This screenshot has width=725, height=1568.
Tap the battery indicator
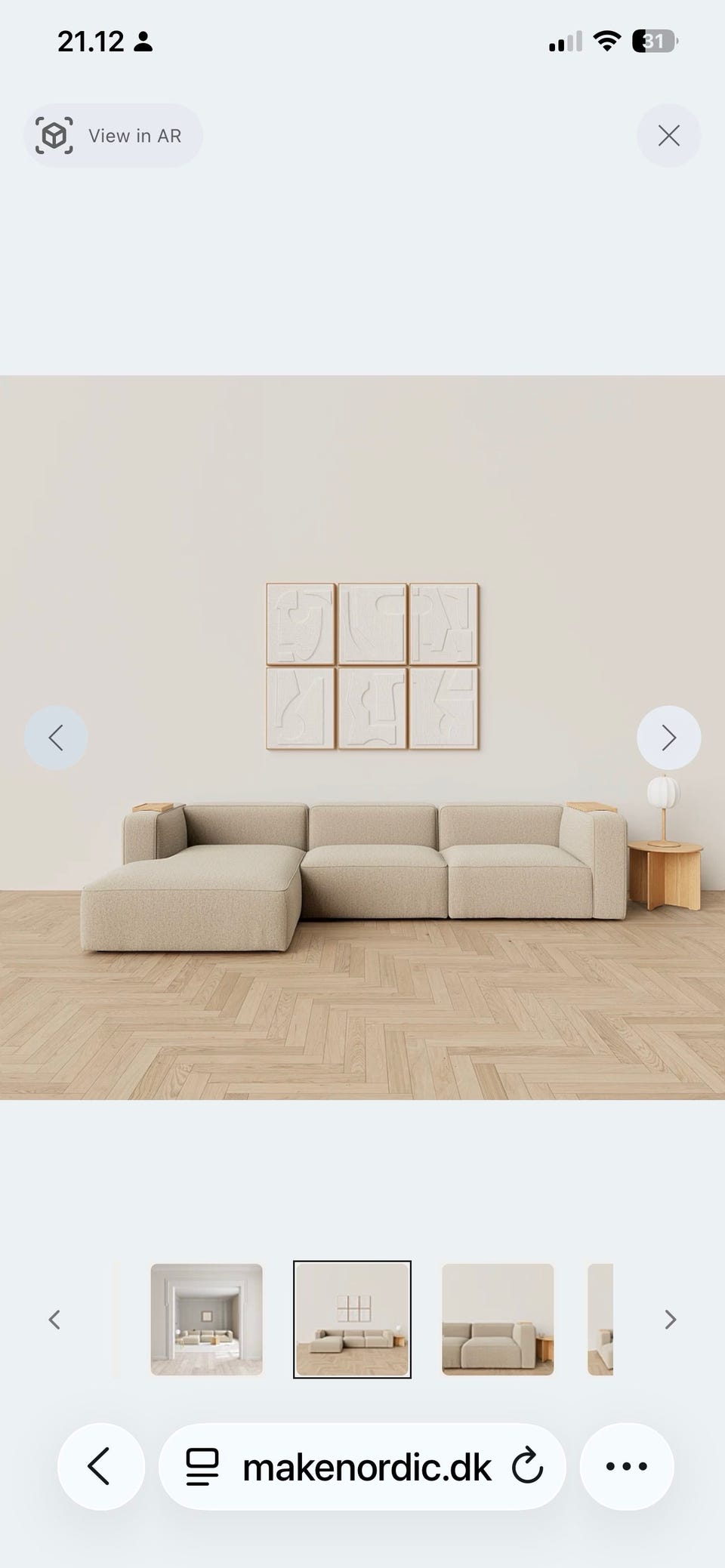[x=656, y=41]
